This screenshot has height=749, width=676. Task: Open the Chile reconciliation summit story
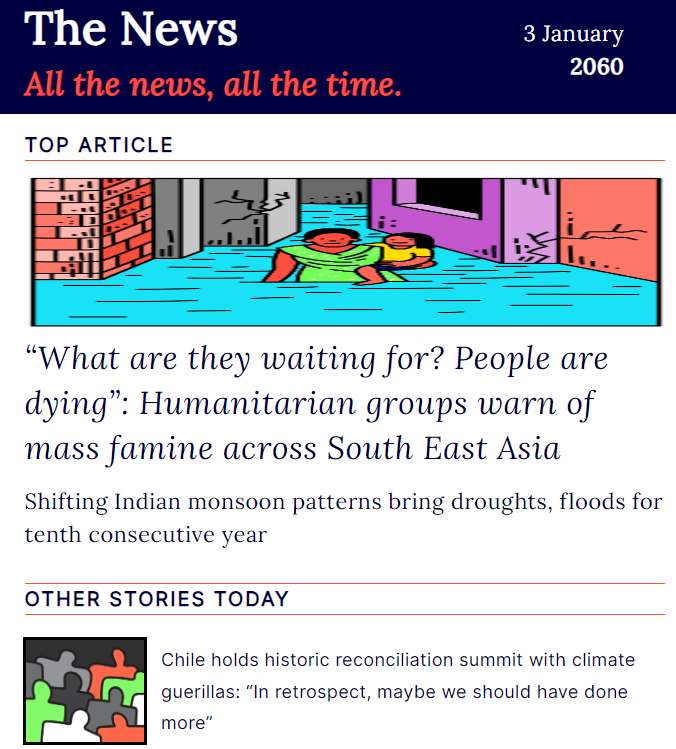(x=398, y=690)
